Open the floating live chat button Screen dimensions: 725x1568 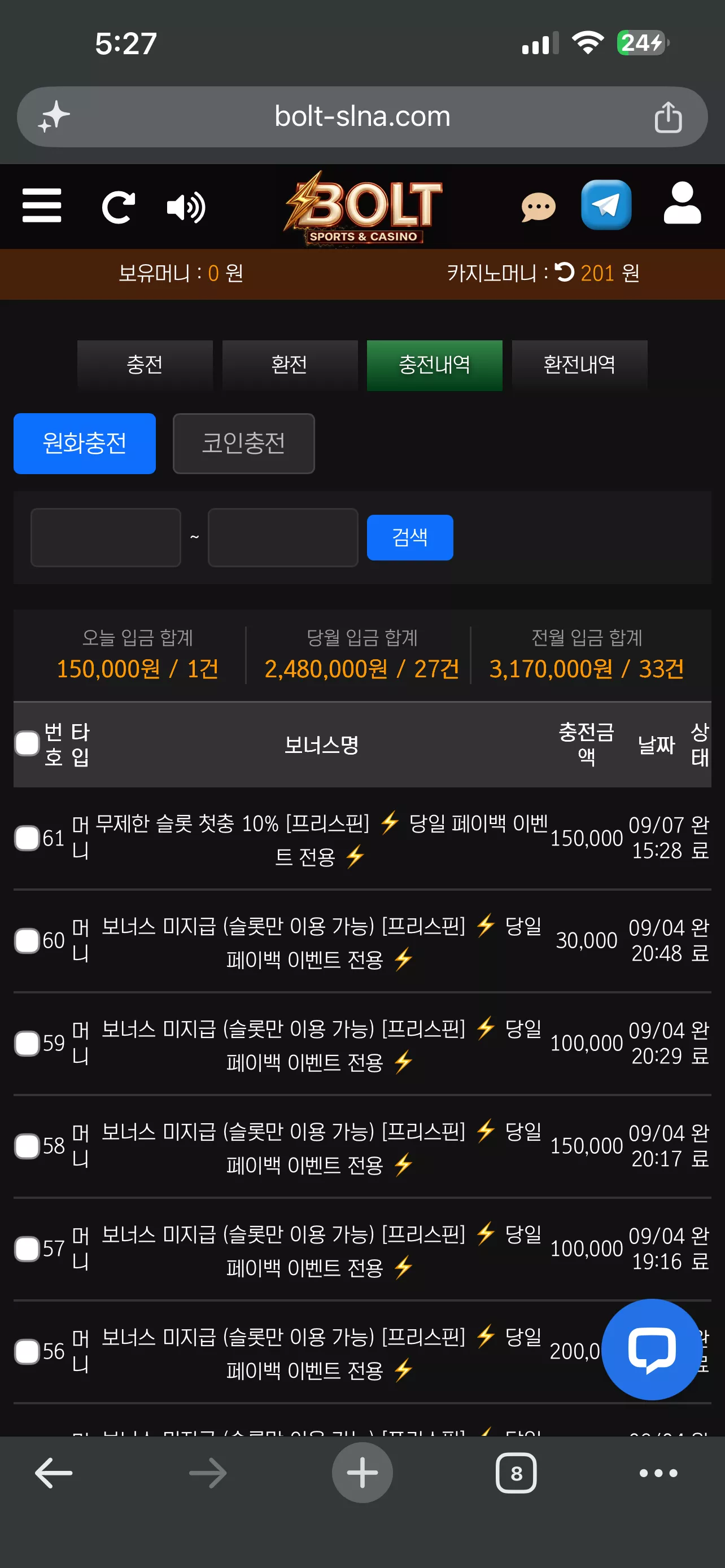tap(652, 1349)
